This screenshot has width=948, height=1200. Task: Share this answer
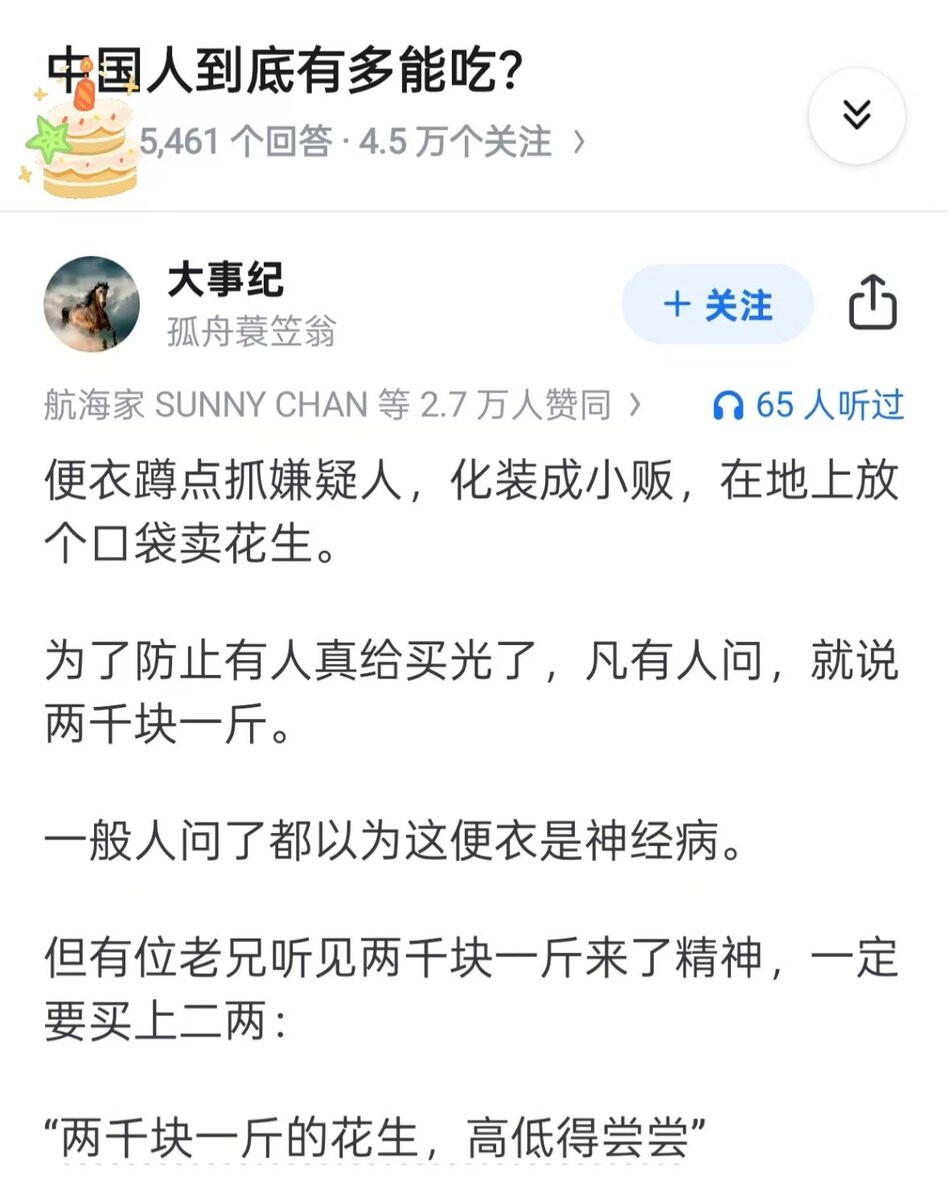(x=873, y=303)
